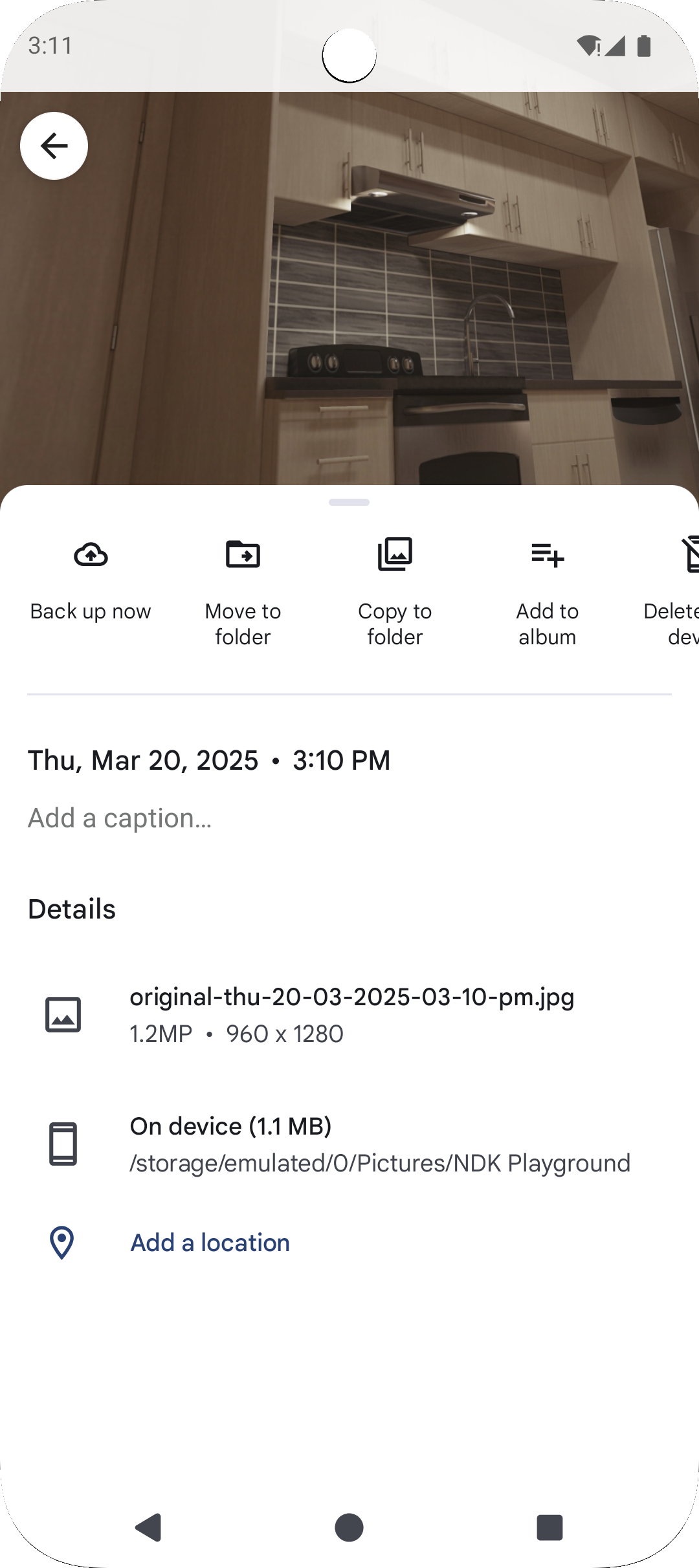The image size is (699, 1568).
Task: Open Add a location link
Action: (x=210, y=1243)
